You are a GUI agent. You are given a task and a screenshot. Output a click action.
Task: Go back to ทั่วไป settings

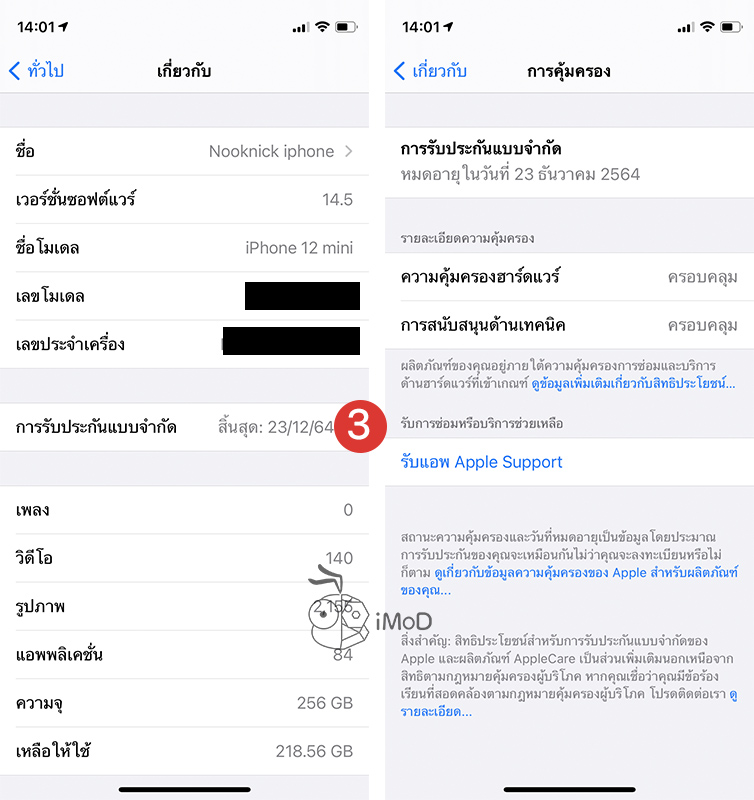(37, 71)
